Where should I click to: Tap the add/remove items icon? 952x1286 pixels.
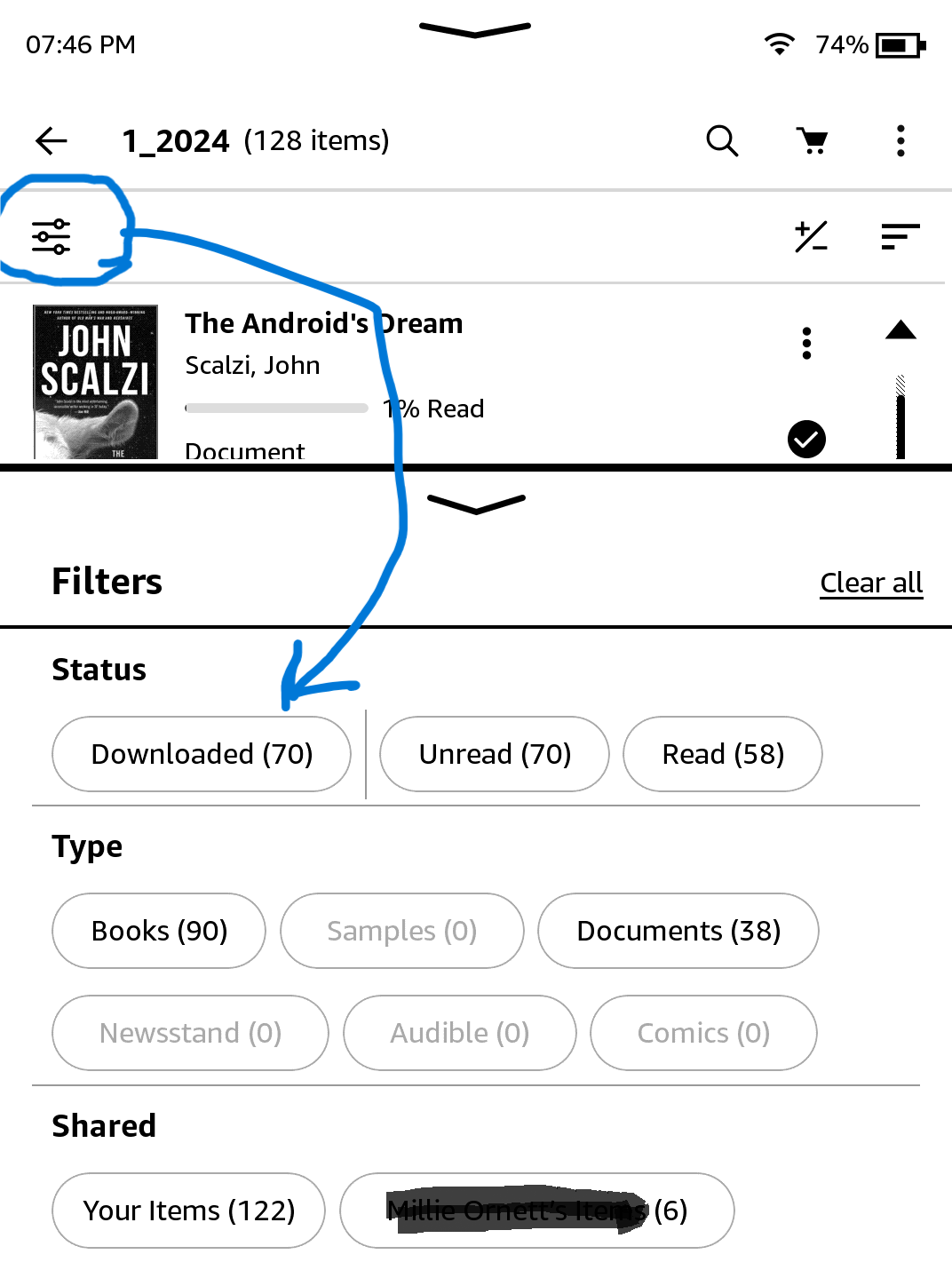coord(811,236)
